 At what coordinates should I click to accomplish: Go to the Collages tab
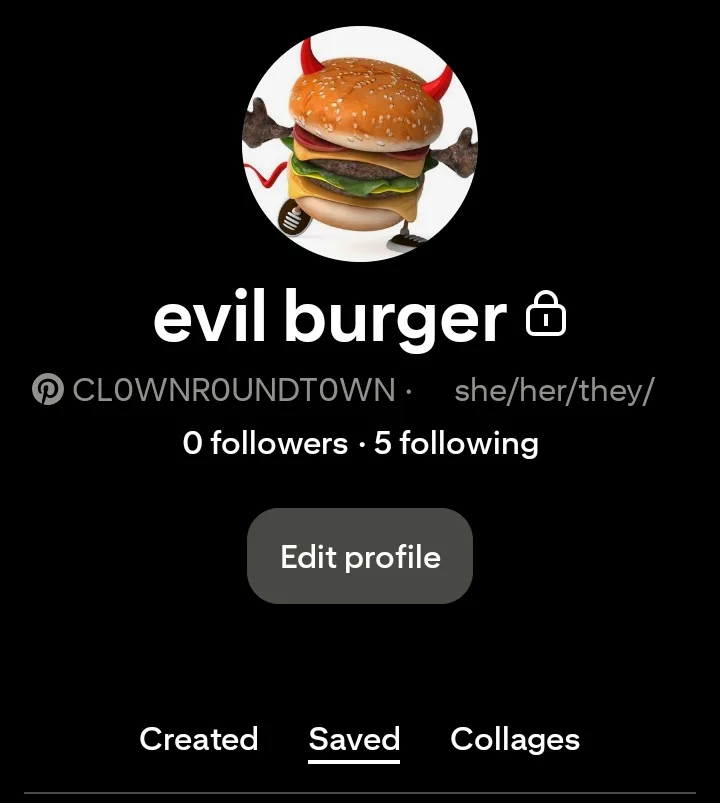click(515, 739)
